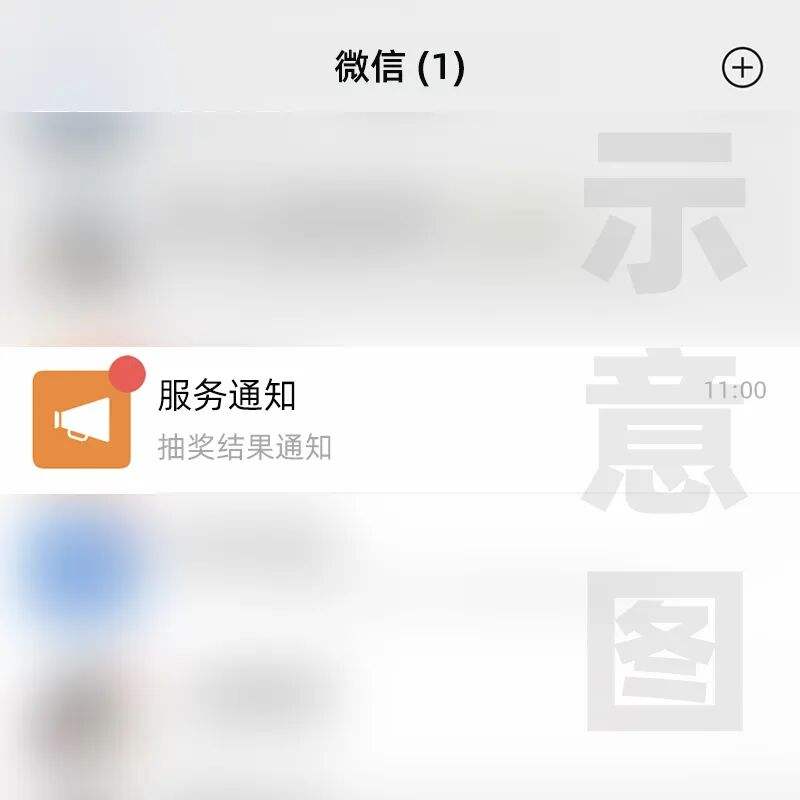Open the plus menu in the title bar
The height and width of the screenshot is (800, 800).
click(742, 68)
